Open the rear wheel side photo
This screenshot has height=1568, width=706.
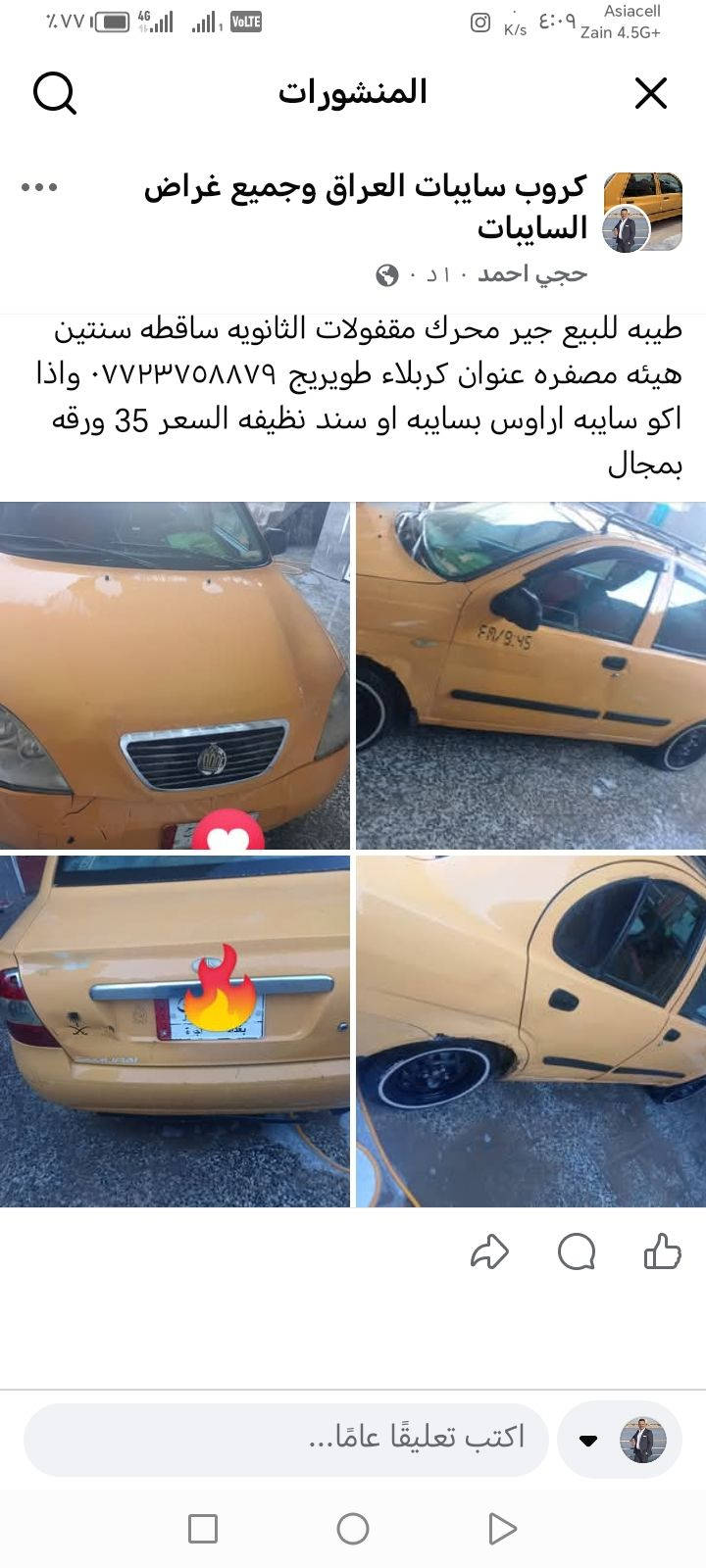point(530,1030)
